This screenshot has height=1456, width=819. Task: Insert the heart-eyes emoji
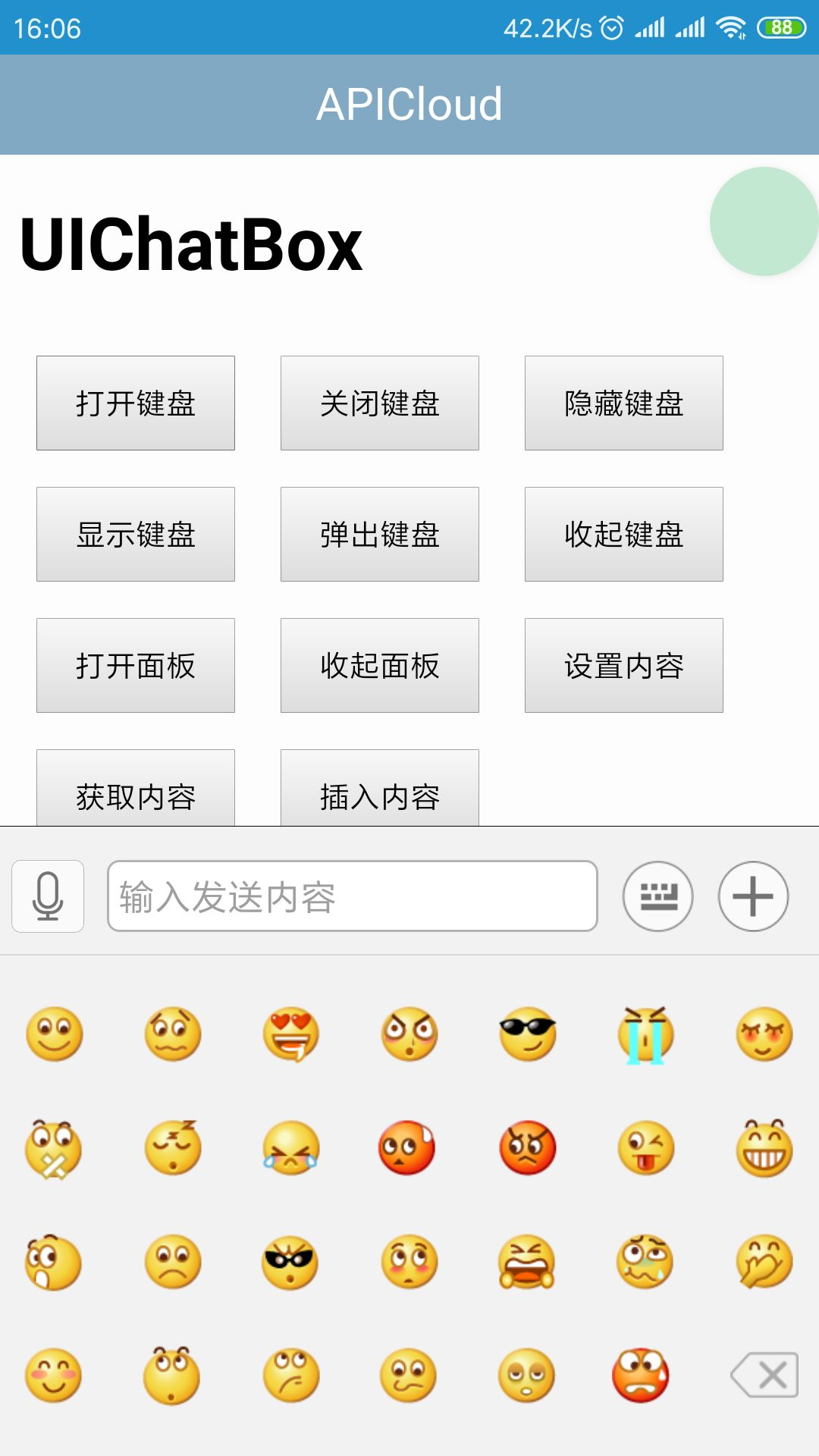(291, 1034)
